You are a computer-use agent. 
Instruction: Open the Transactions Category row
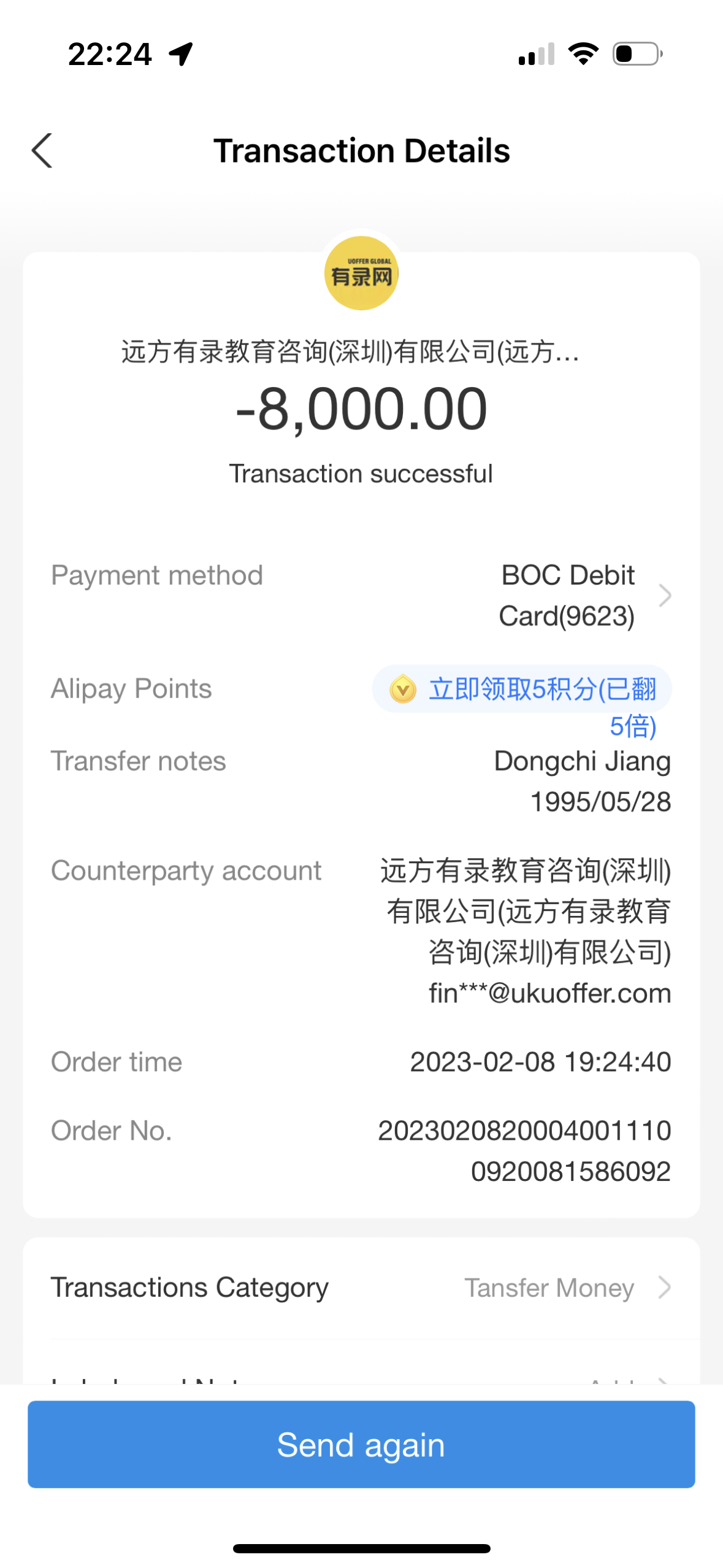(361, 1287)
